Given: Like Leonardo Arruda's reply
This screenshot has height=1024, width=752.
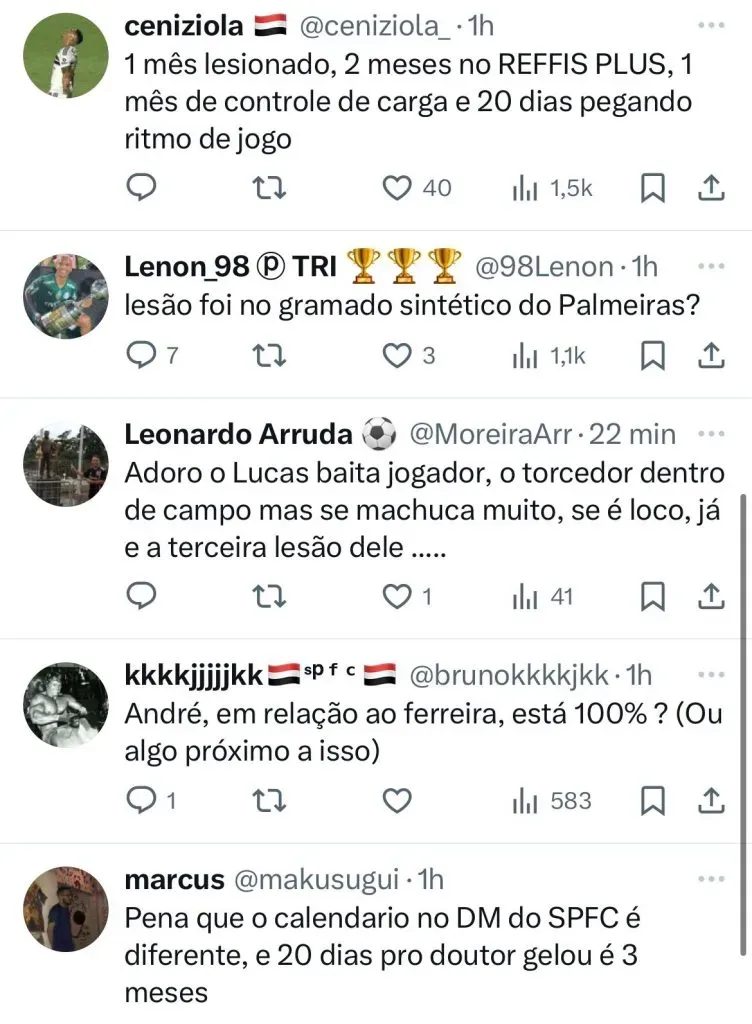Looking at the screenshot, I should [x=399, y=597].
